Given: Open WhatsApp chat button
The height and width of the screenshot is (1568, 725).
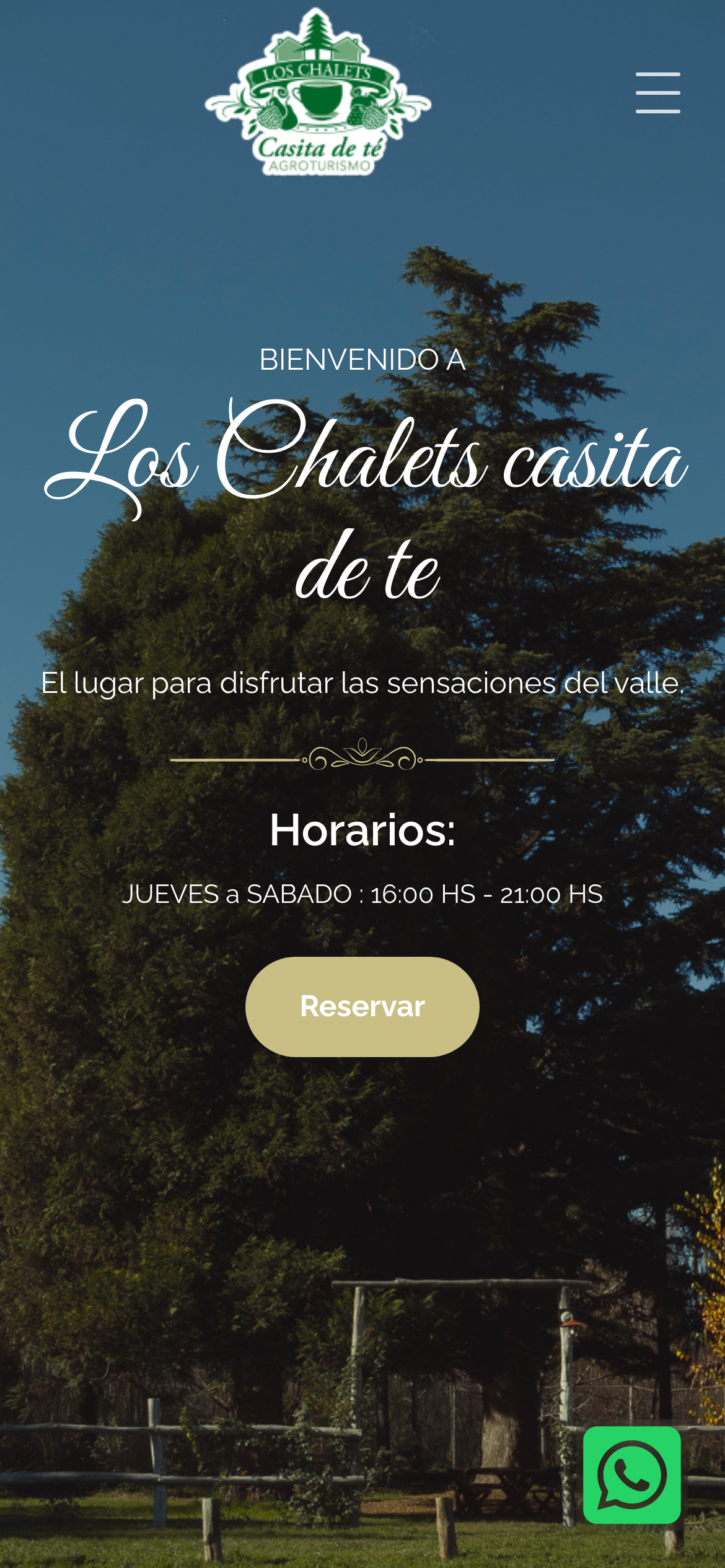Looking at the screenshot, I should pos(631,1474).
